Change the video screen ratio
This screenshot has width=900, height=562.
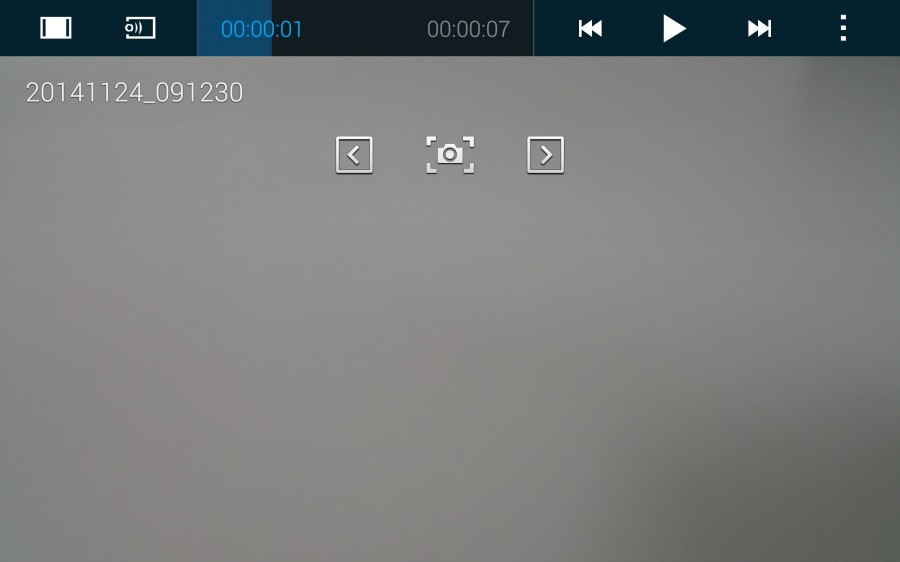56,28
